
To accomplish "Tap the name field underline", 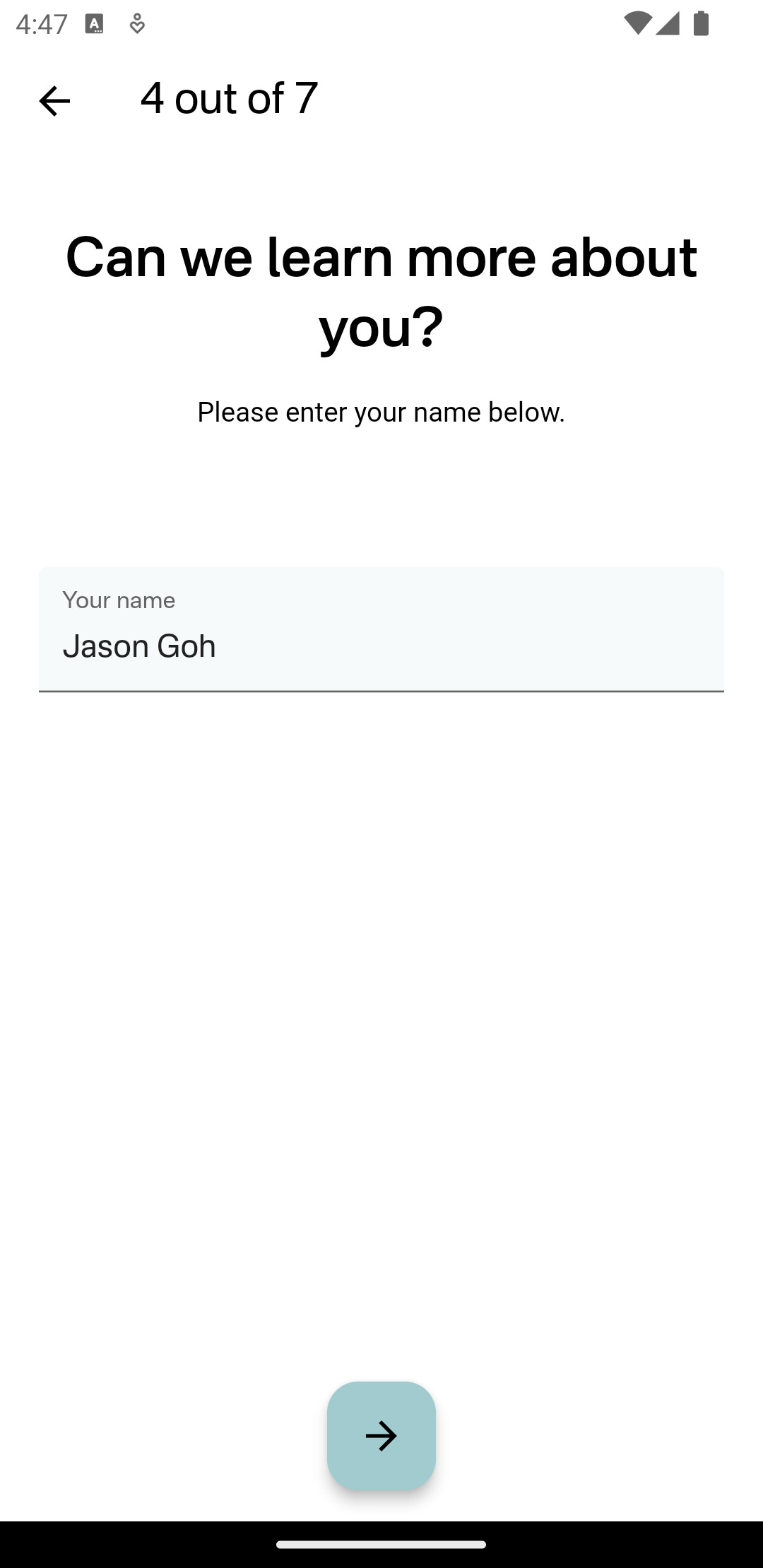I will 381,690.
